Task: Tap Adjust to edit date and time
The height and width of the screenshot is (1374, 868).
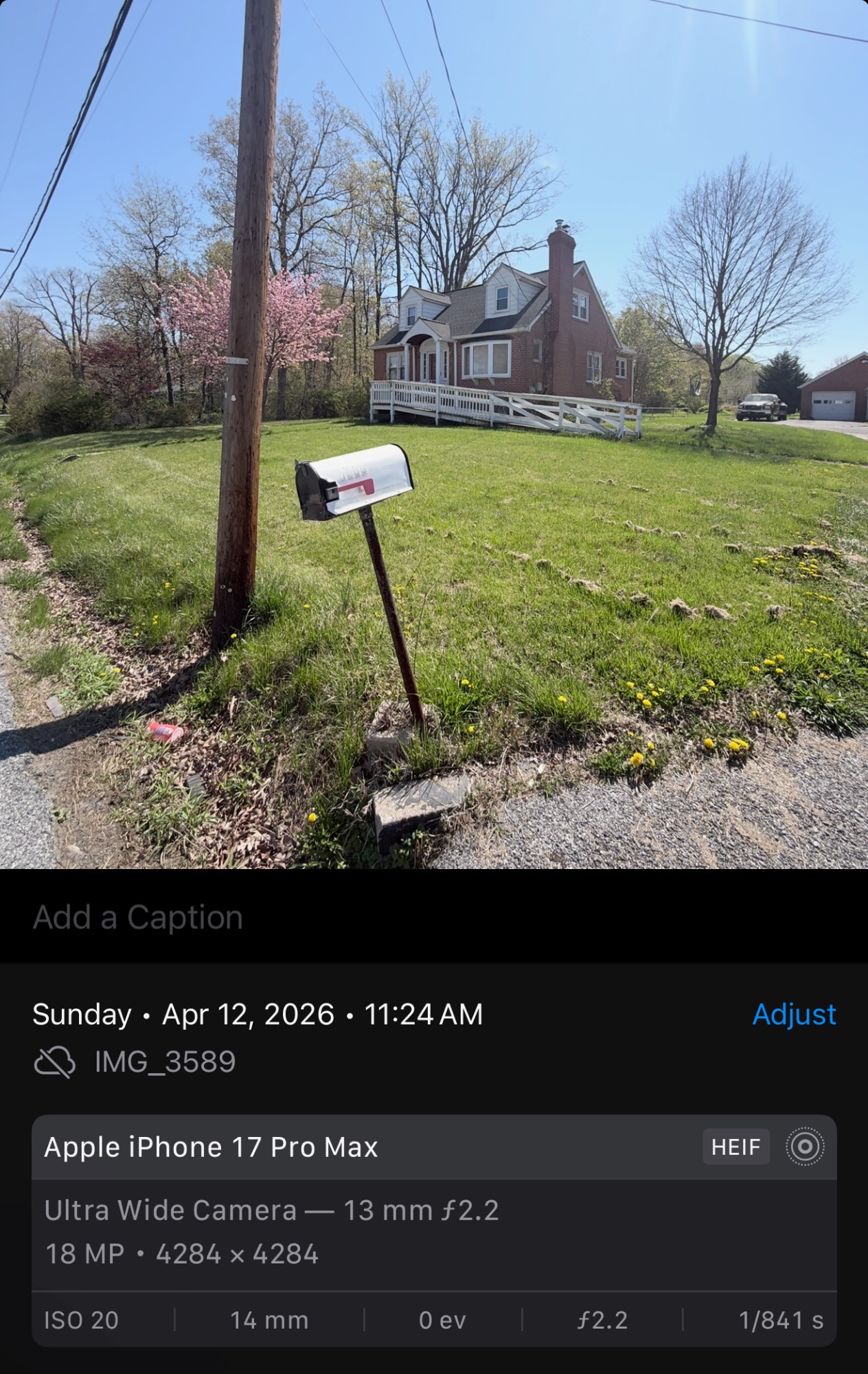Action: coord(794,1015)
